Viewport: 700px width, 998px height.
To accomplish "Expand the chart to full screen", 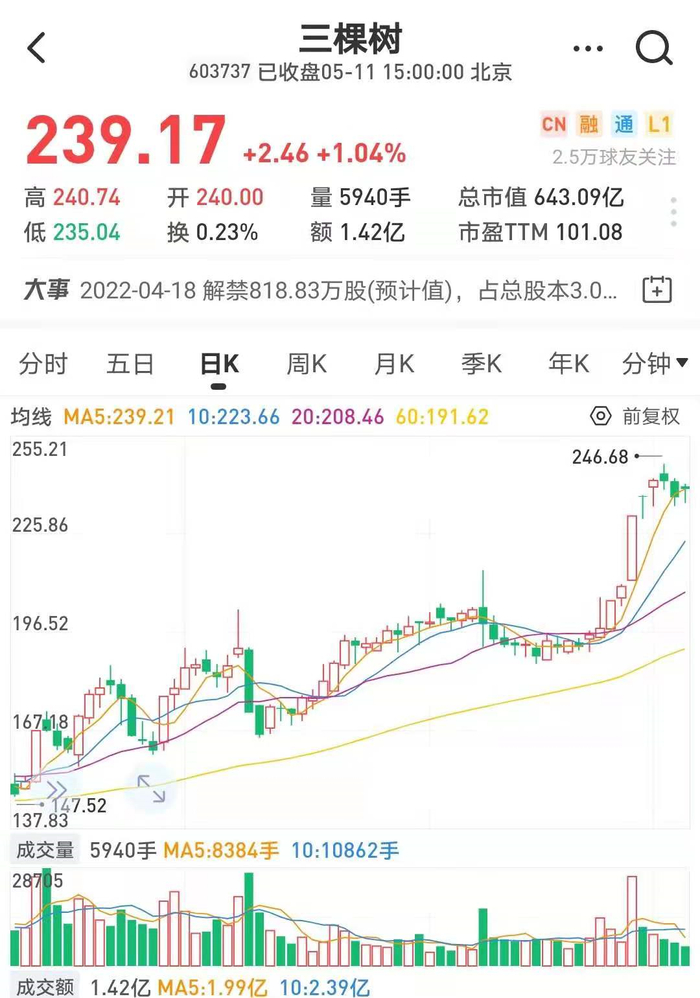I will point(152,788).
